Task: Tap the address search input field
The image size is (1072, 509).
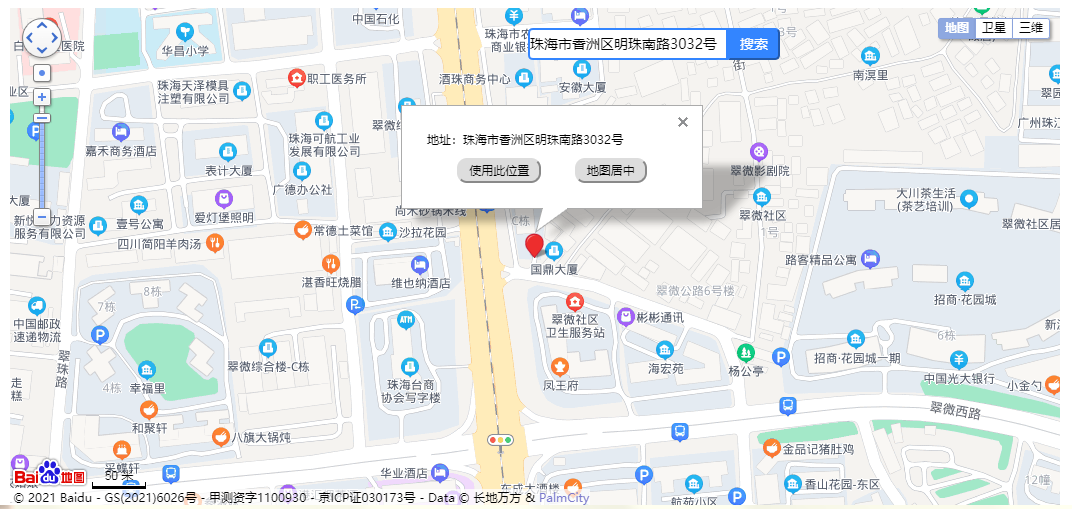Action: pyautogui.click(x=627, y=44)
